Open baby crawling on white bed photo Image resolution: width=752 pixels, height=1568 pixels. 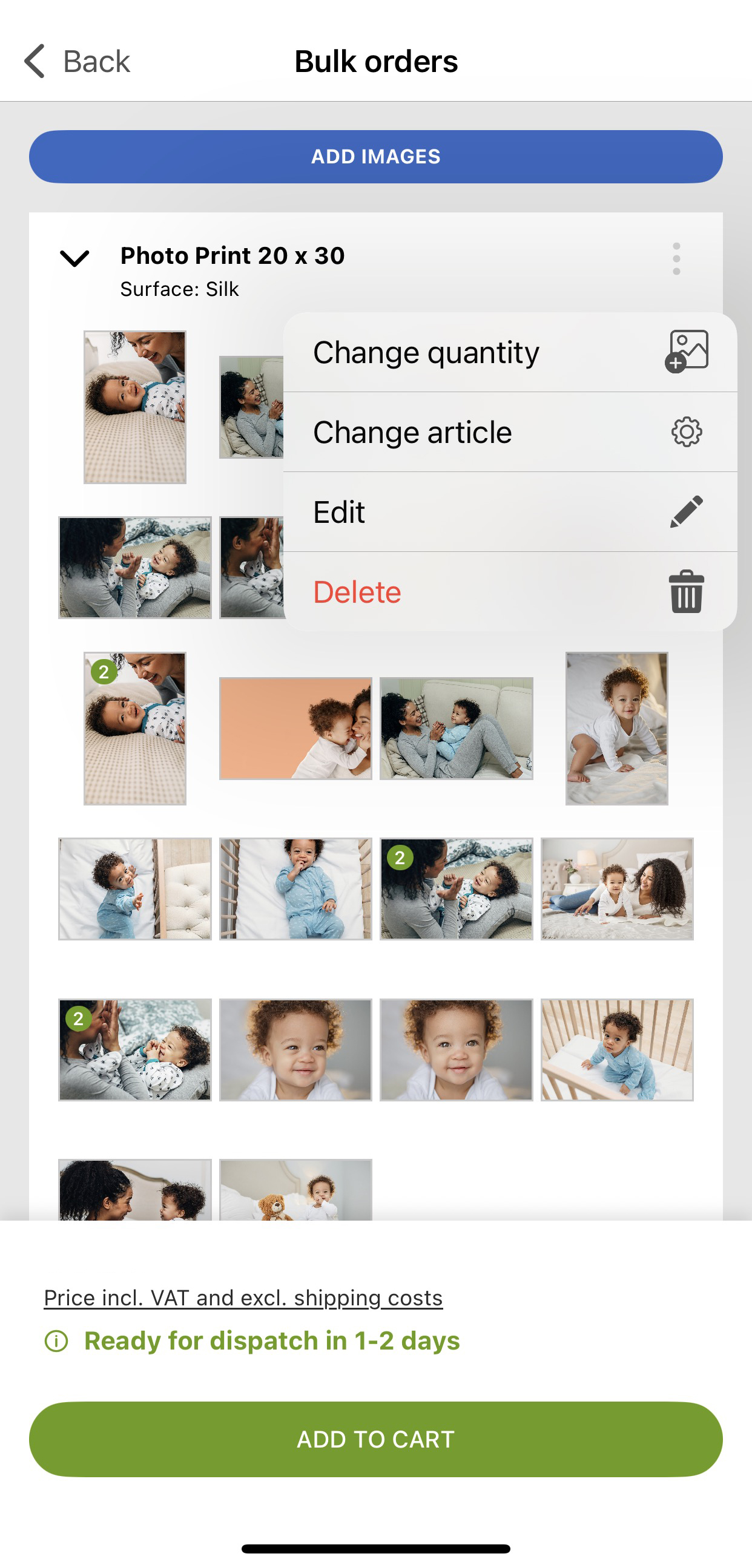click(616, 728)
